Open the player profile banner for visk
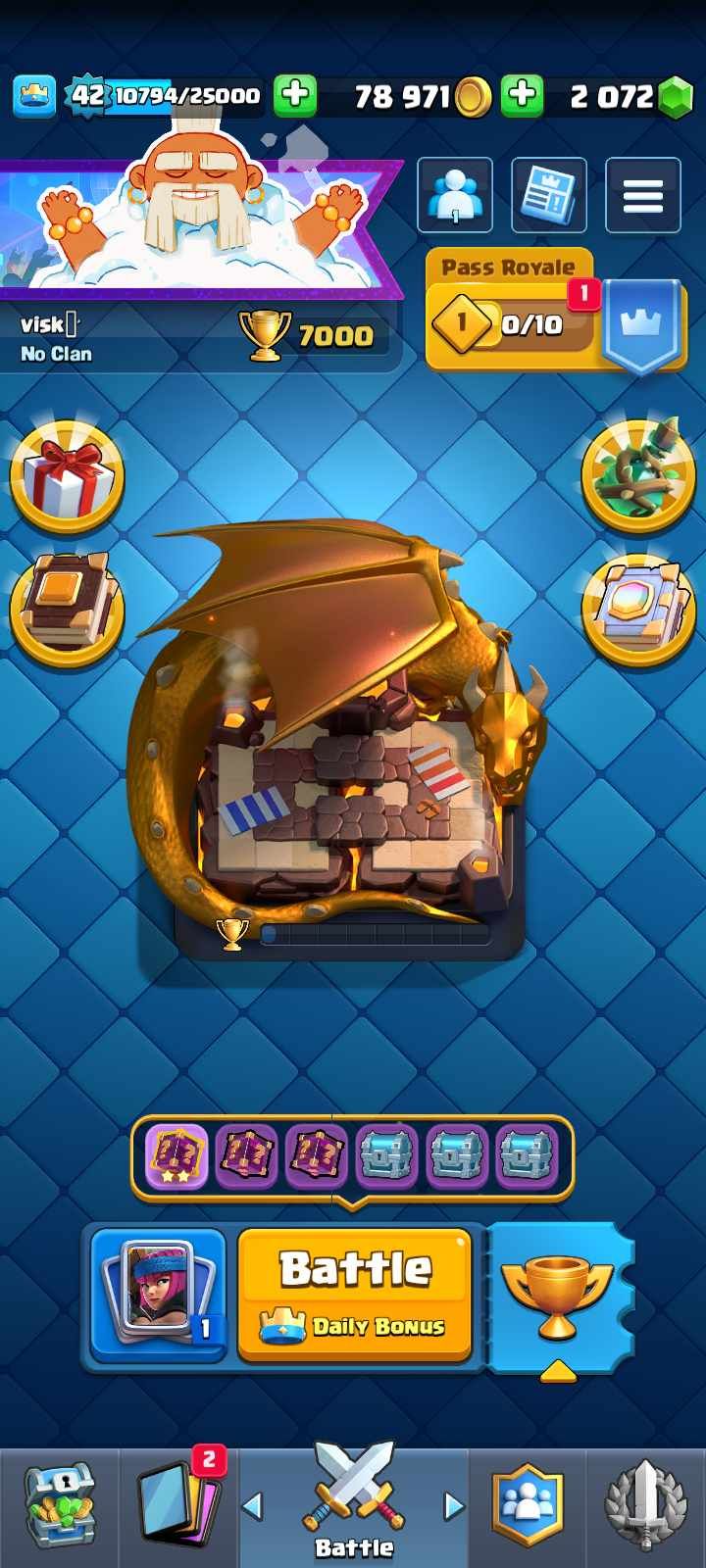Screen dimensions: 706x1568 (x=196, y=225)
